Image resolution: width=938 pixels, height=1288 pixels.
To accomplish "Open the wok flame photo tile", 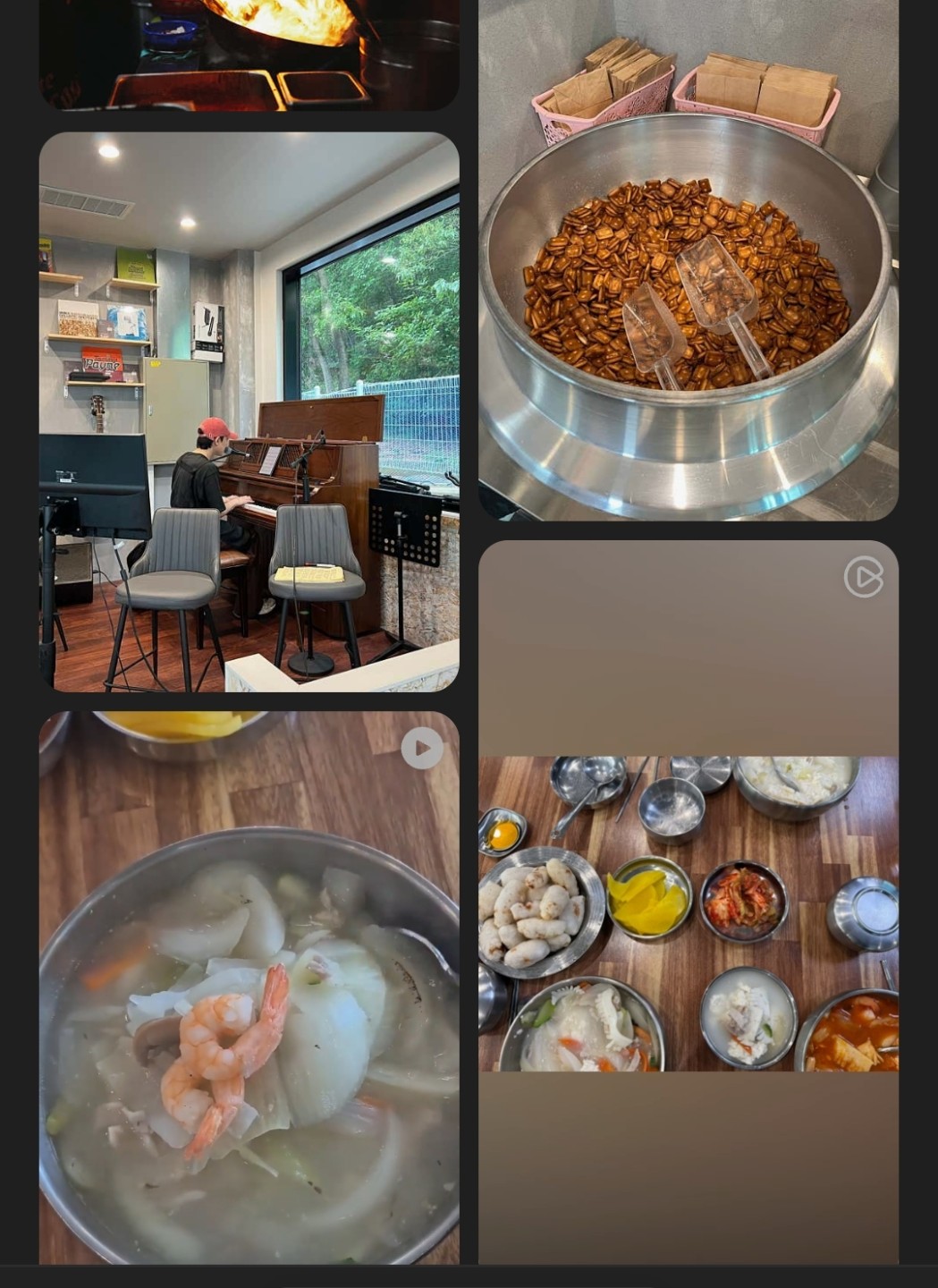I will pyautogui.click(x=249, y=54).
